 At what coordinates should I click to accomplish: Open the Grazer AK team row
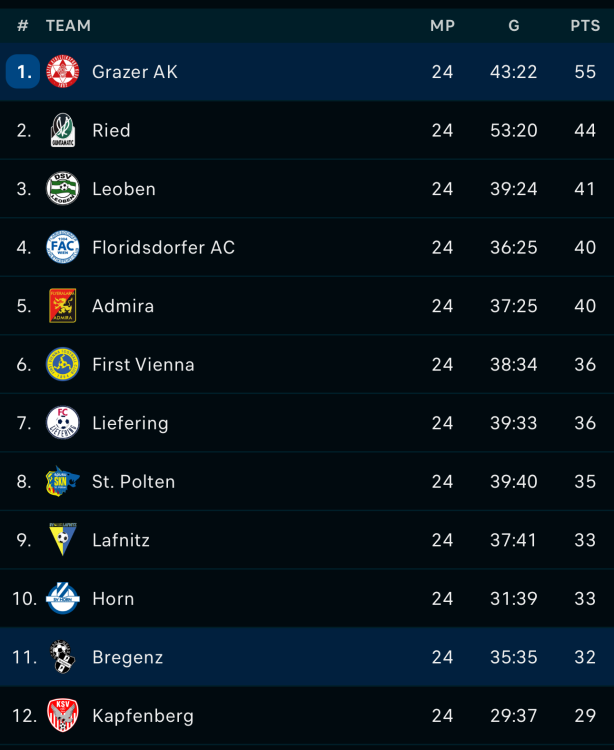pyautogui.click(x=135, y=72)
